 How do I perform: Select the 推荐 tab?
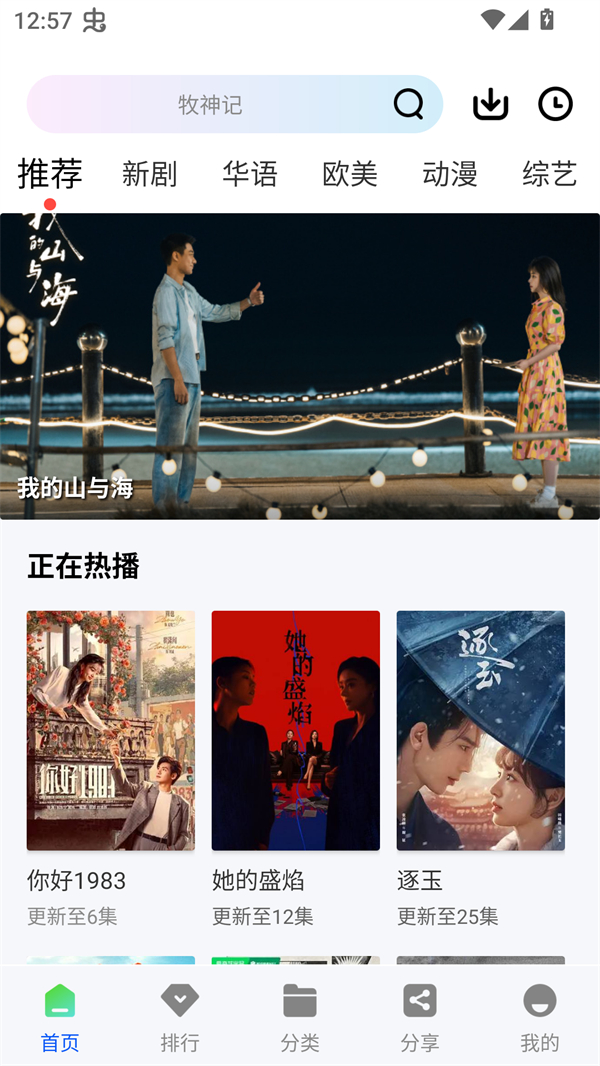pos(50,174)
